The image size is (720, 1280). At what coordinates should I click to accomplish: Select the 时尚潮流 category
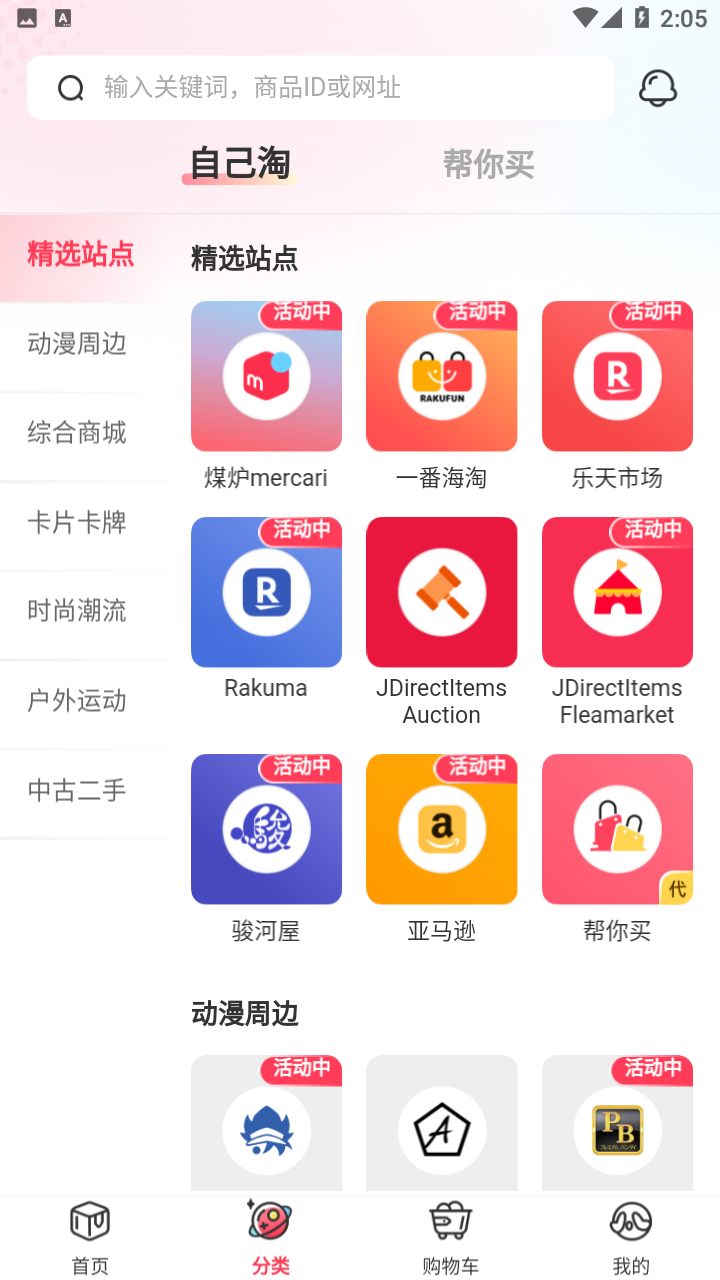tap(77, 611)
